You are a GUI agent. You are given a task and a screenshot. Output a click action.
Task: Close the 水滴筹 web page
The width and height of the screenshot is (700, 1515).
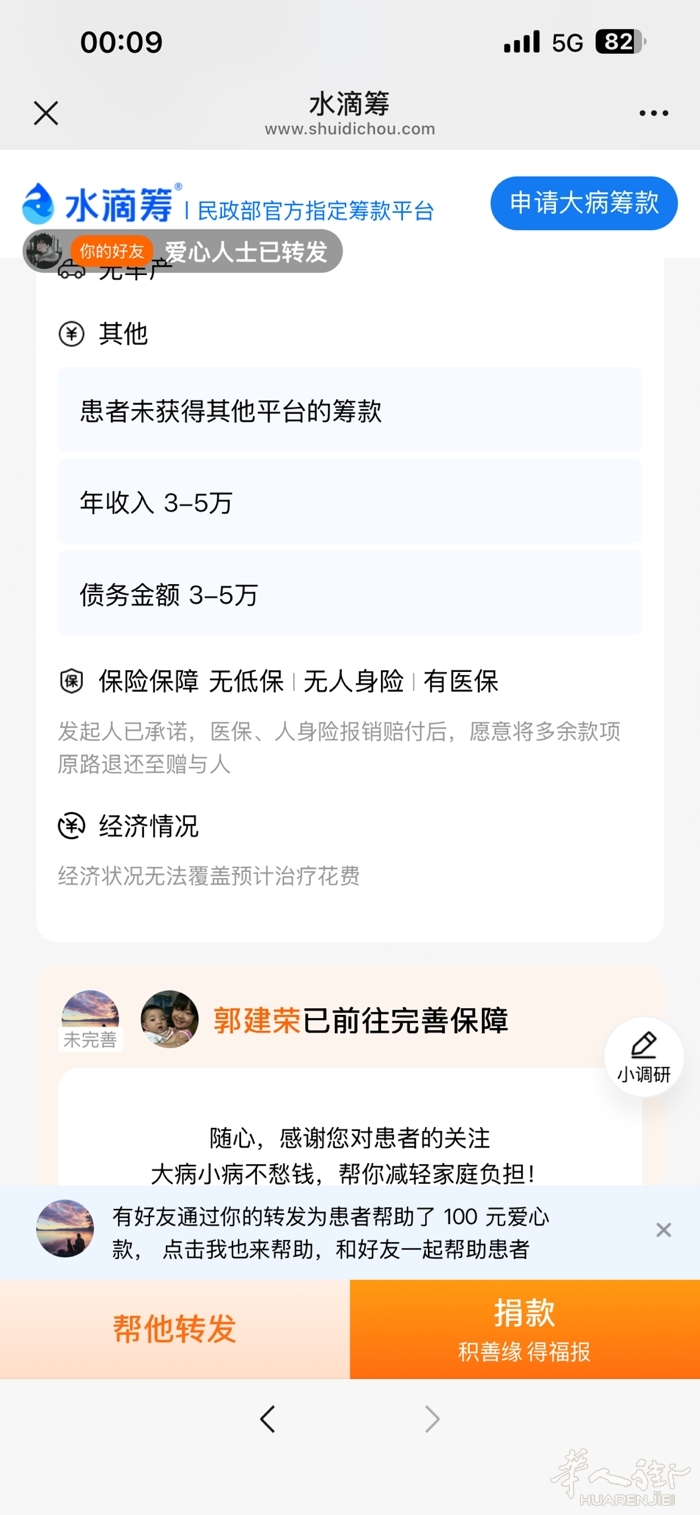coord(46,113)
